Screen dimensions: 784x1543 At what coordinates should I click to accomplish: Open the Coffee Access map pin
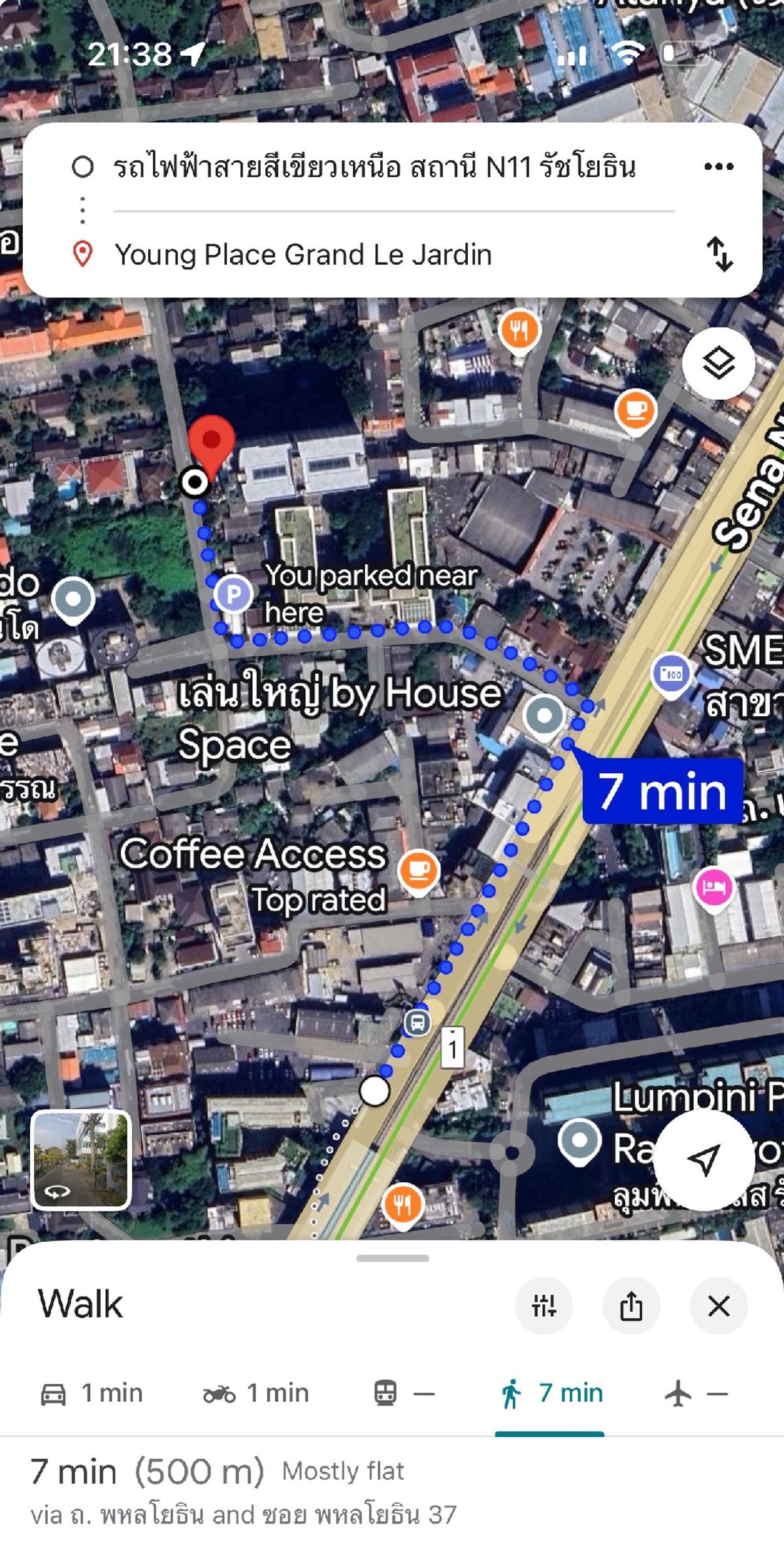pos(419,872)
